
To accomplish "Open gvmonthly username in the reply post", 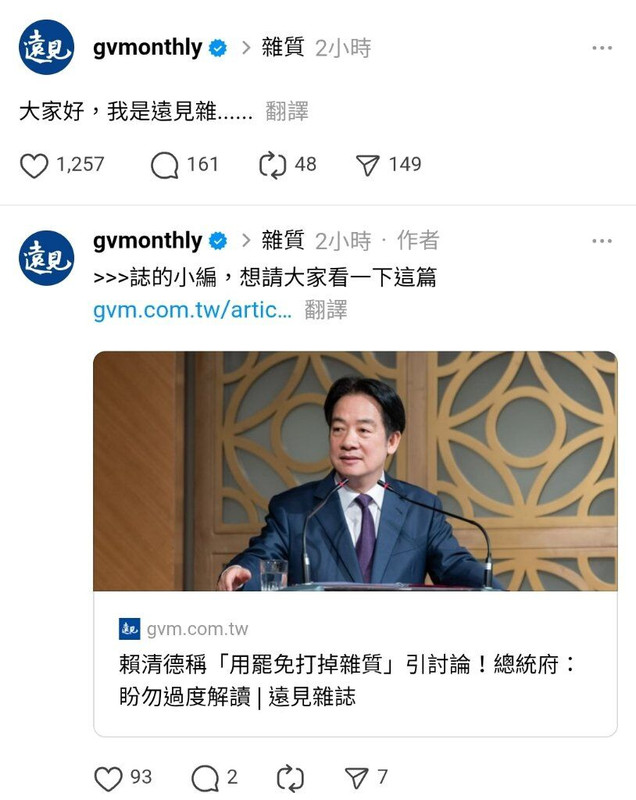I will (x=147, y=240).
